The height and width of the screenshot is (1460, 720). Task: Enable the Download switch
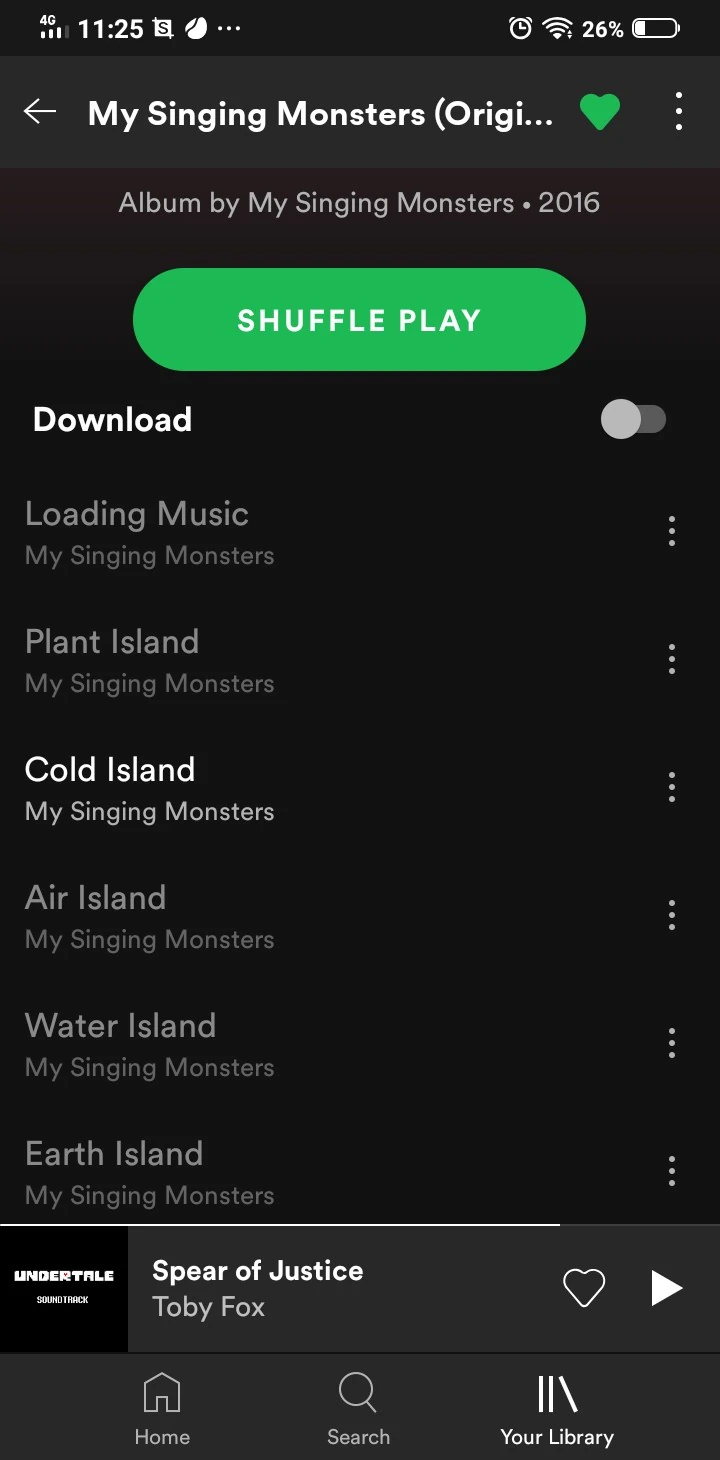click(x=633, y=419)
